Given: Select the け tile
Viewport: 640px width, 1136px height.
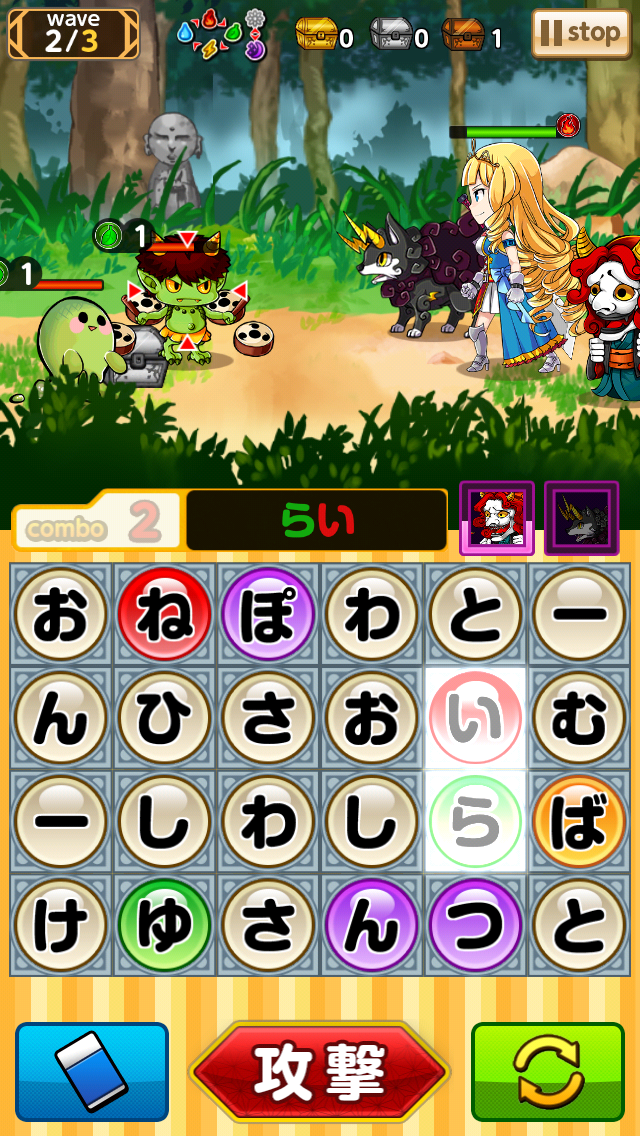Looking at the screenshot, I should click(x=61, y=925).
